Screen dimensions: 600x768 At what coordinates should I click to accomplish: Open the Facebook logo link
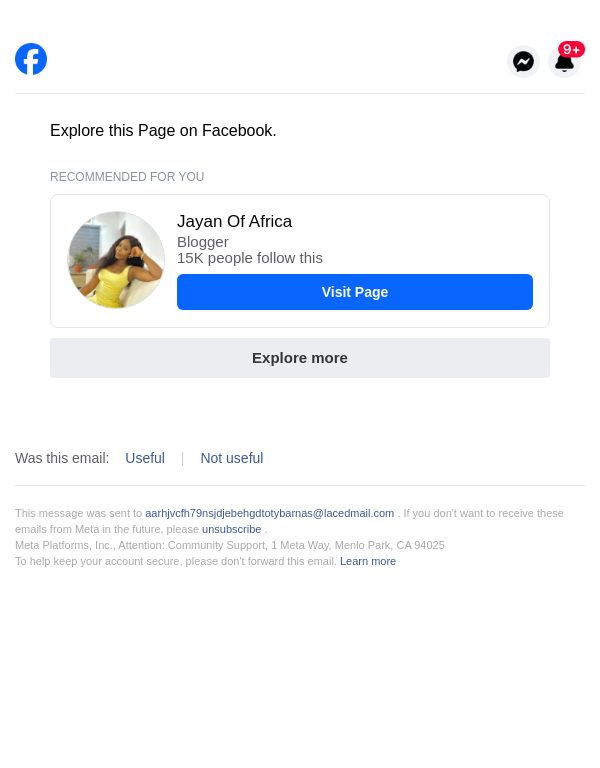point(31,59)
